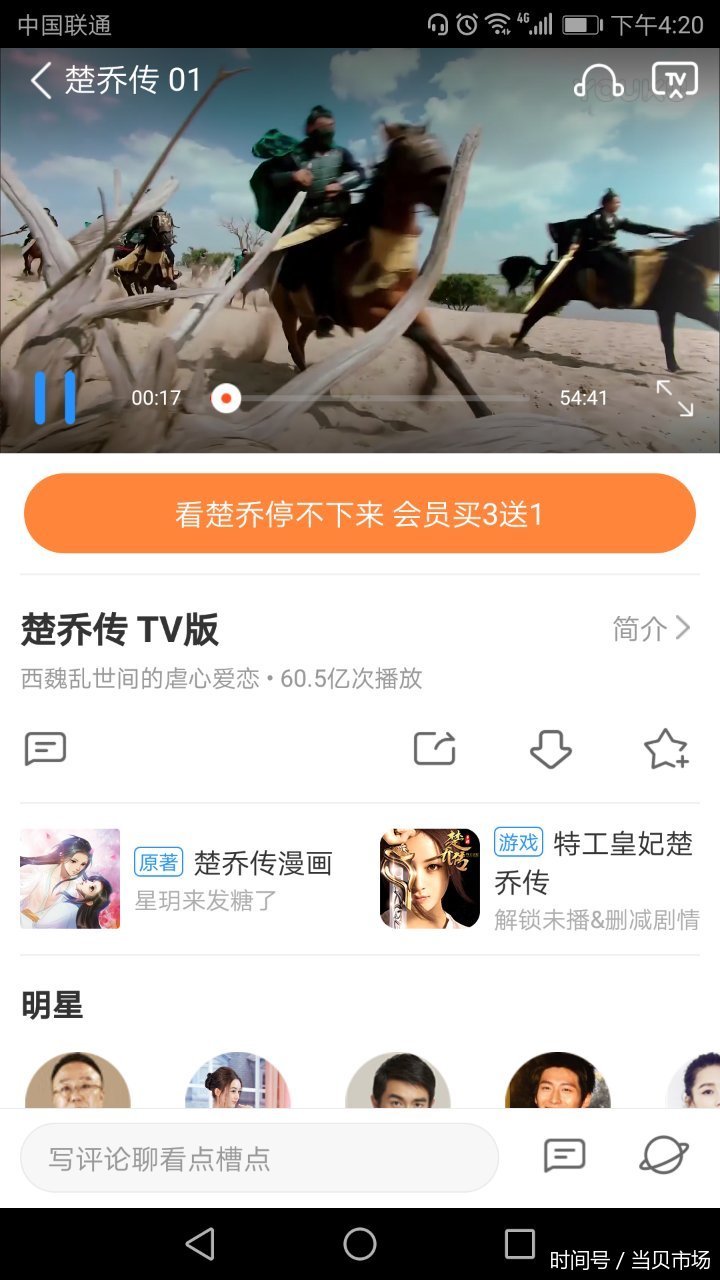The height and width of the screenshot is (1280, 720).
Task: Tap the comment bubble icon near the input field
Action: point(565,1155)
